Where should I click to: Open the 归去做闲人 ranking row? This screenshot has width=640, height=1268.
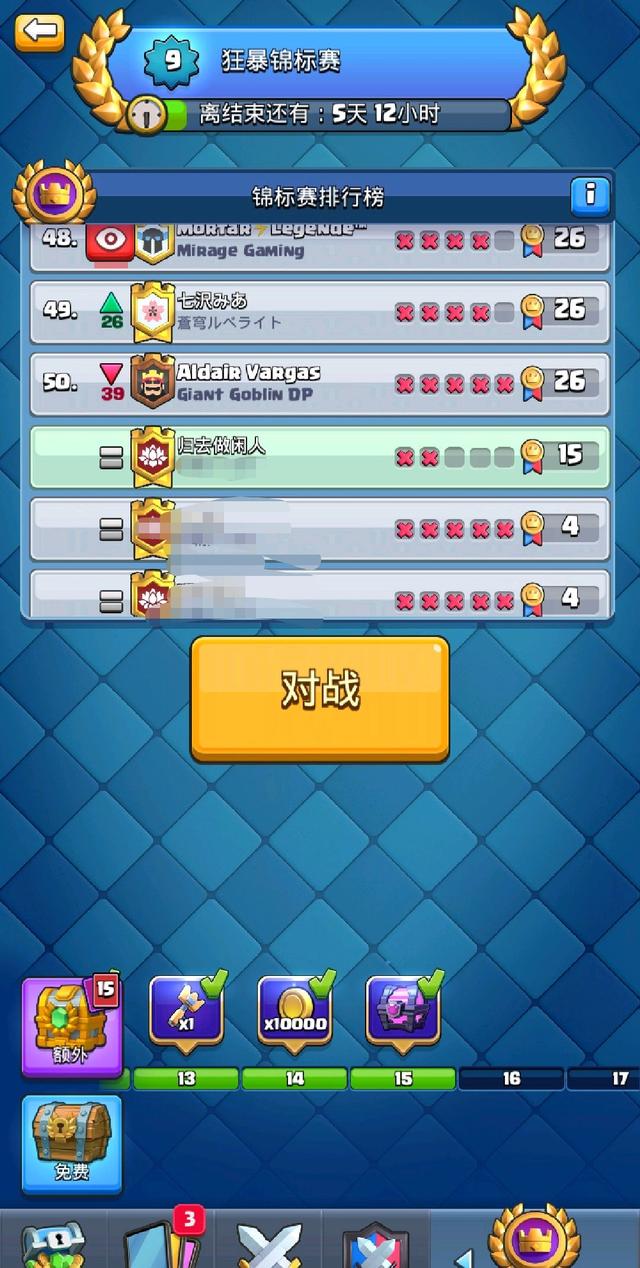tap(320, 457)
